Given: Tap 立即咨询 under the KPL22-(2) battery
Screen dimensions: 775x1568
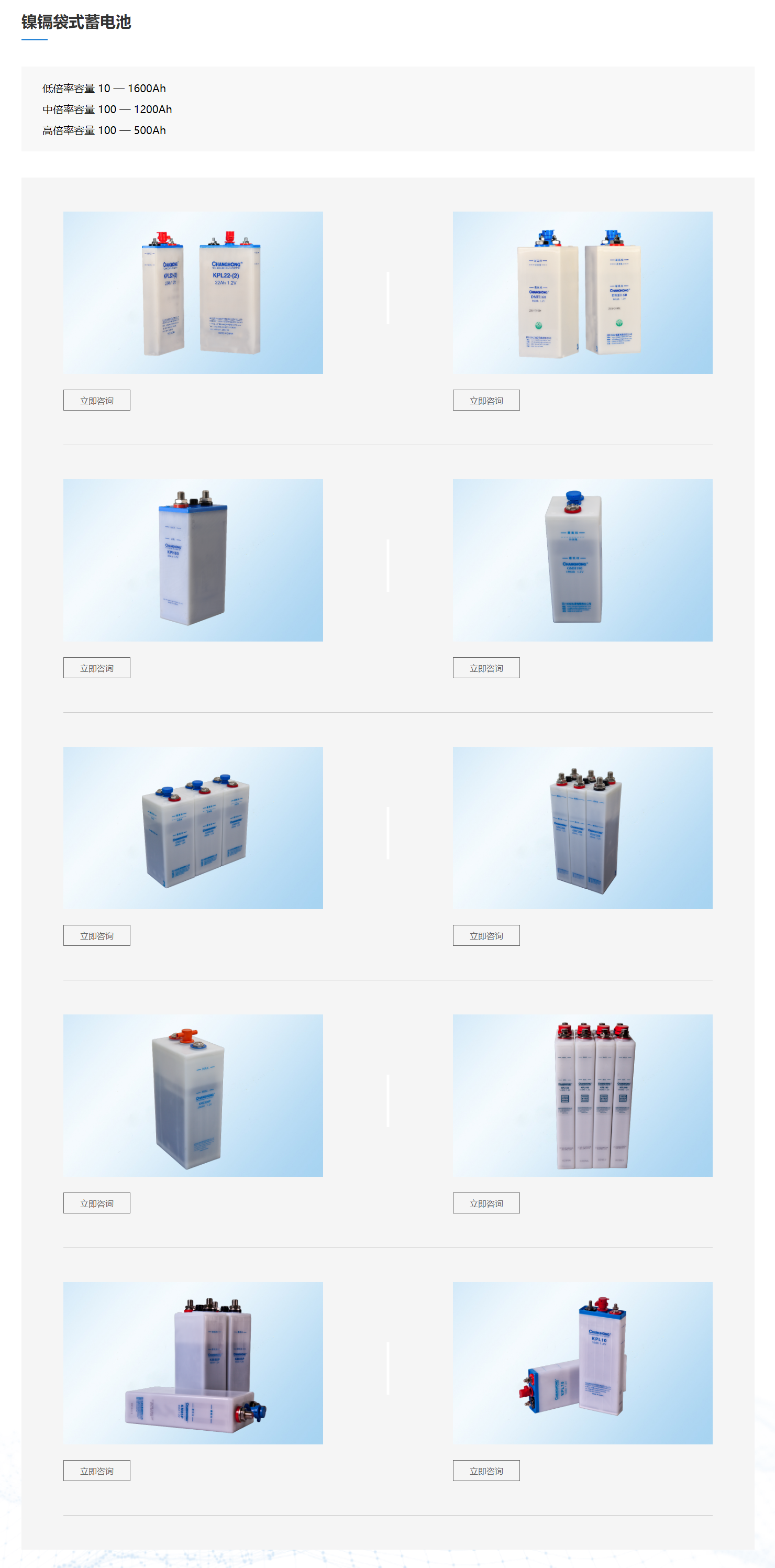Looking at the screenshot, I should [x=96, y=400].
